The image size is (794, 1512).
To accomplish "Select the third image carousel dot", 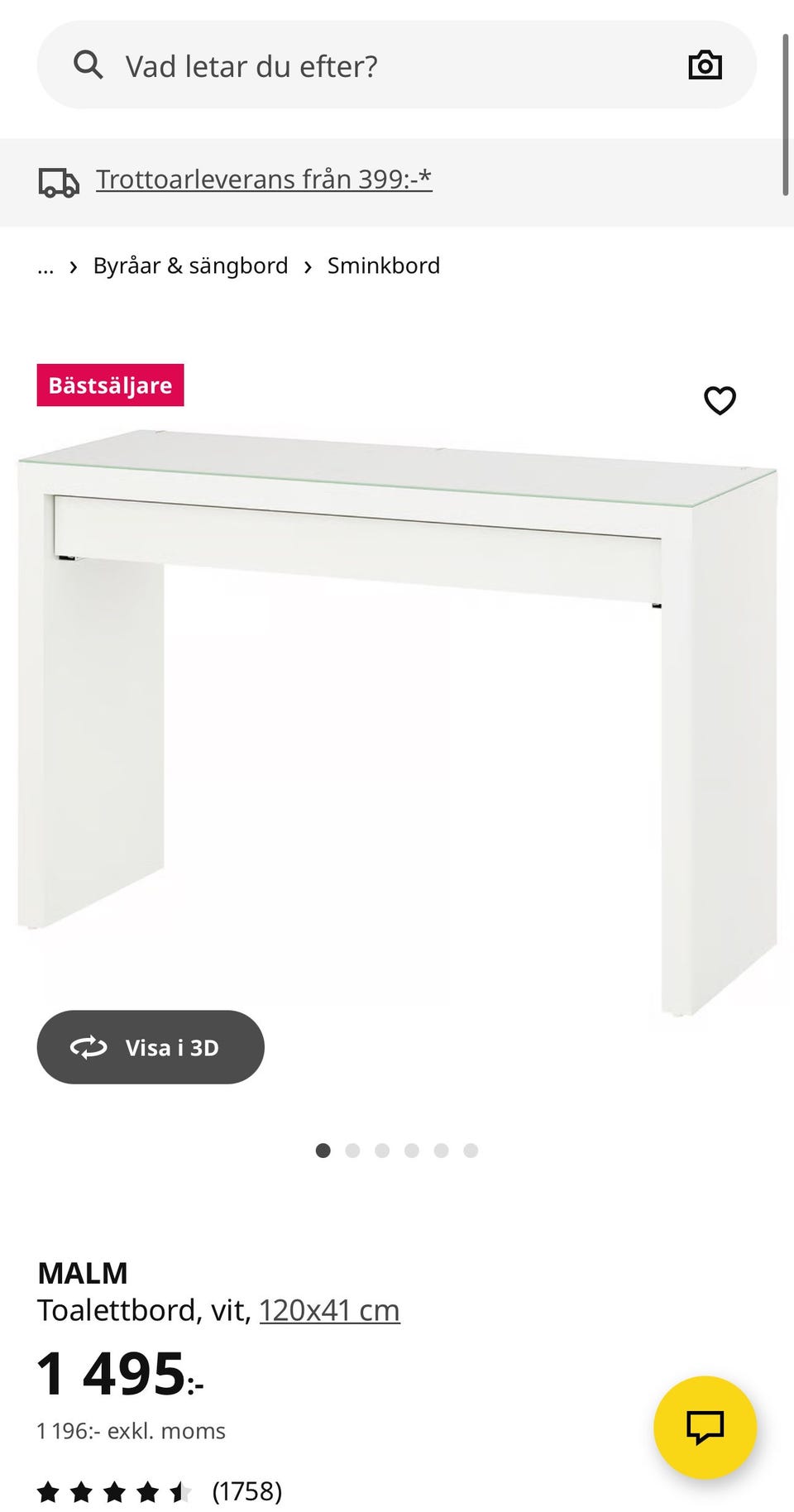I will click(382, 1150).
